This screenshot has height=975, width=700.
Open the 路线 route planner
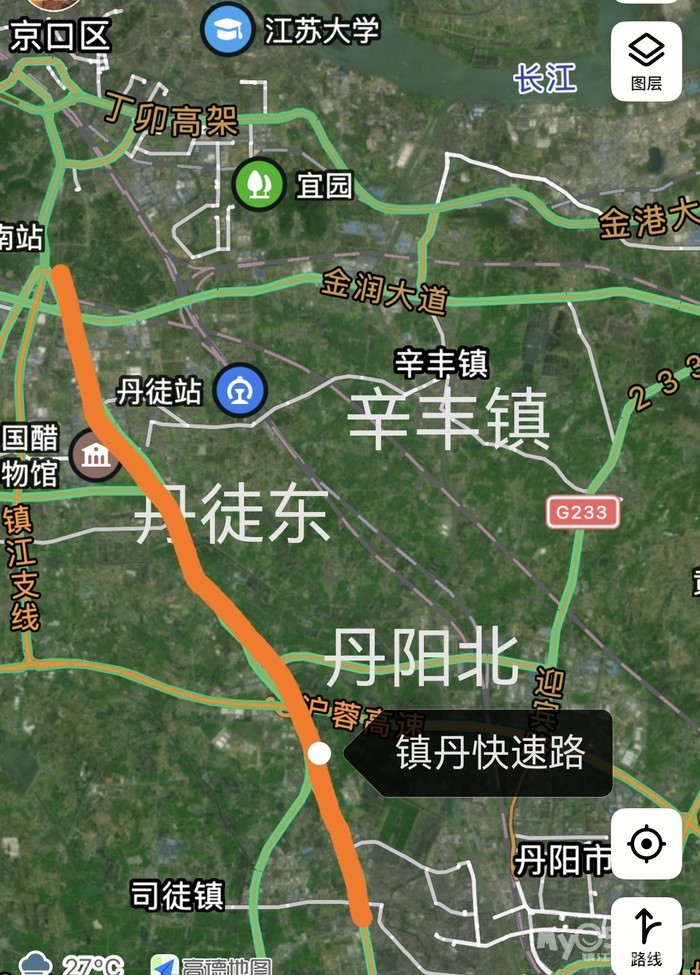coord(646,935)
